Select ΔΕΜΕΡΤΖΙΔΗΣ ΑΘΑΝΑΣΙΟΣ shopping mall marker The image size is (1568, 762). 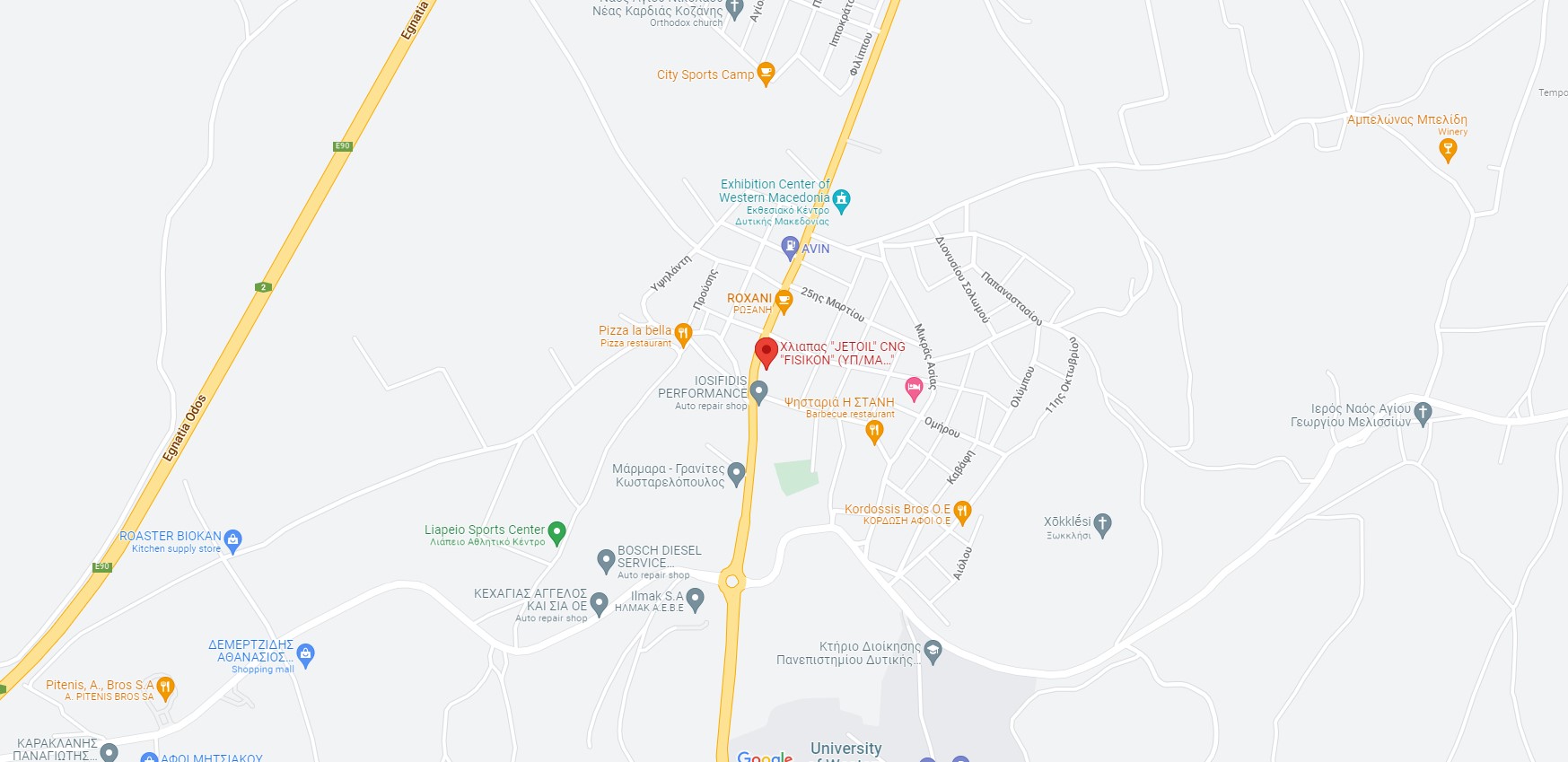click(305, 654)
